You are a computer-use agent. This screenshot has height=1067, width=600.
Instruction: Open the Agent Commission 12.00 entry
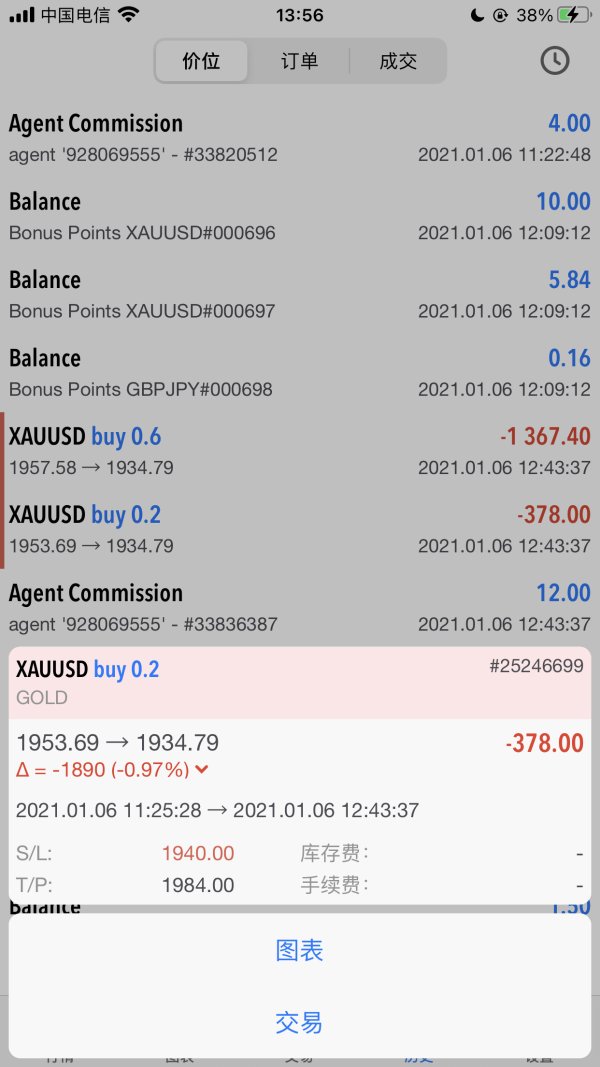[x=300, y=606]
